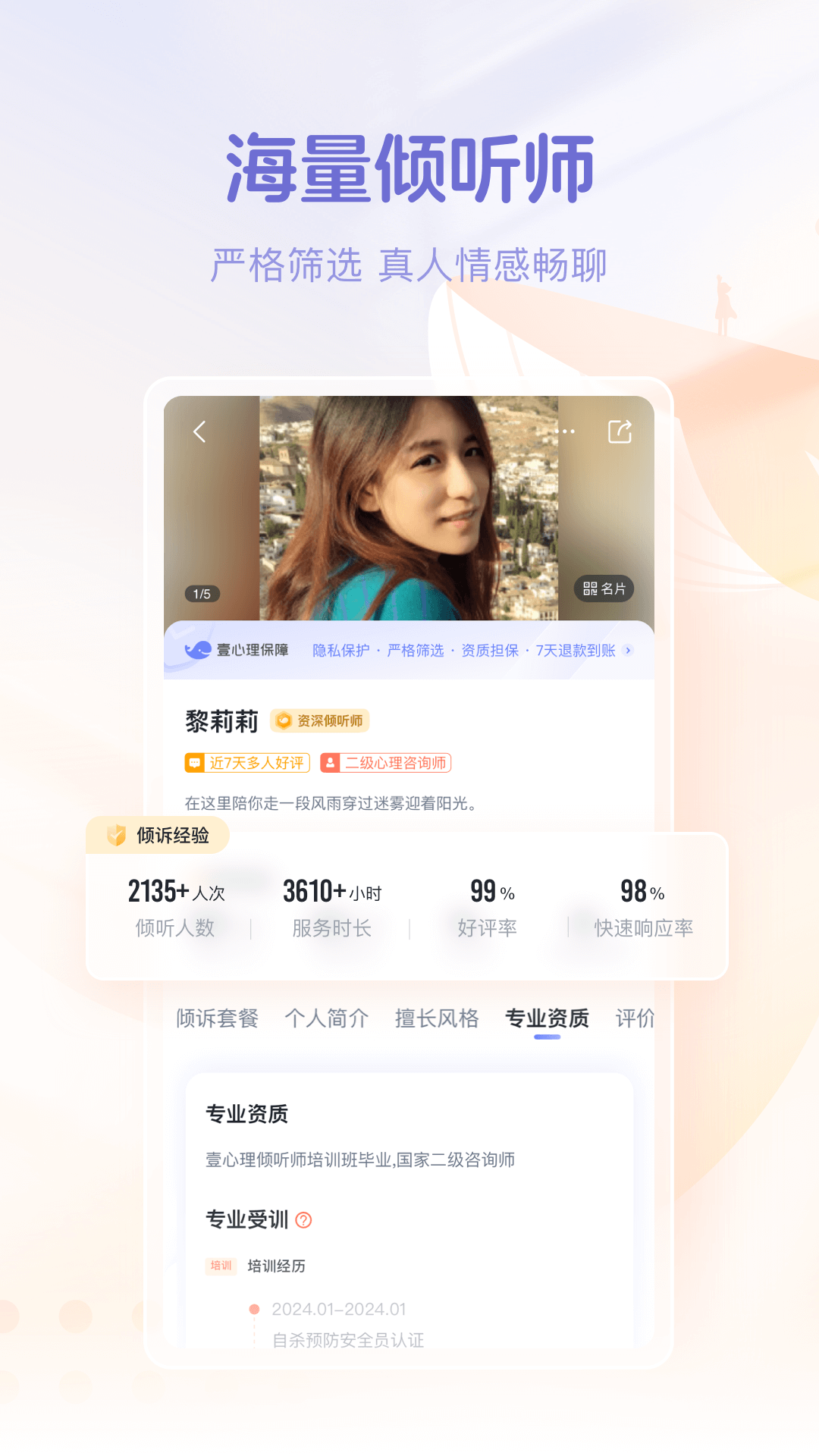This screenshot has width=819, height=1456.
Task: Open the share icon at top right
Action: coord(621,429)
